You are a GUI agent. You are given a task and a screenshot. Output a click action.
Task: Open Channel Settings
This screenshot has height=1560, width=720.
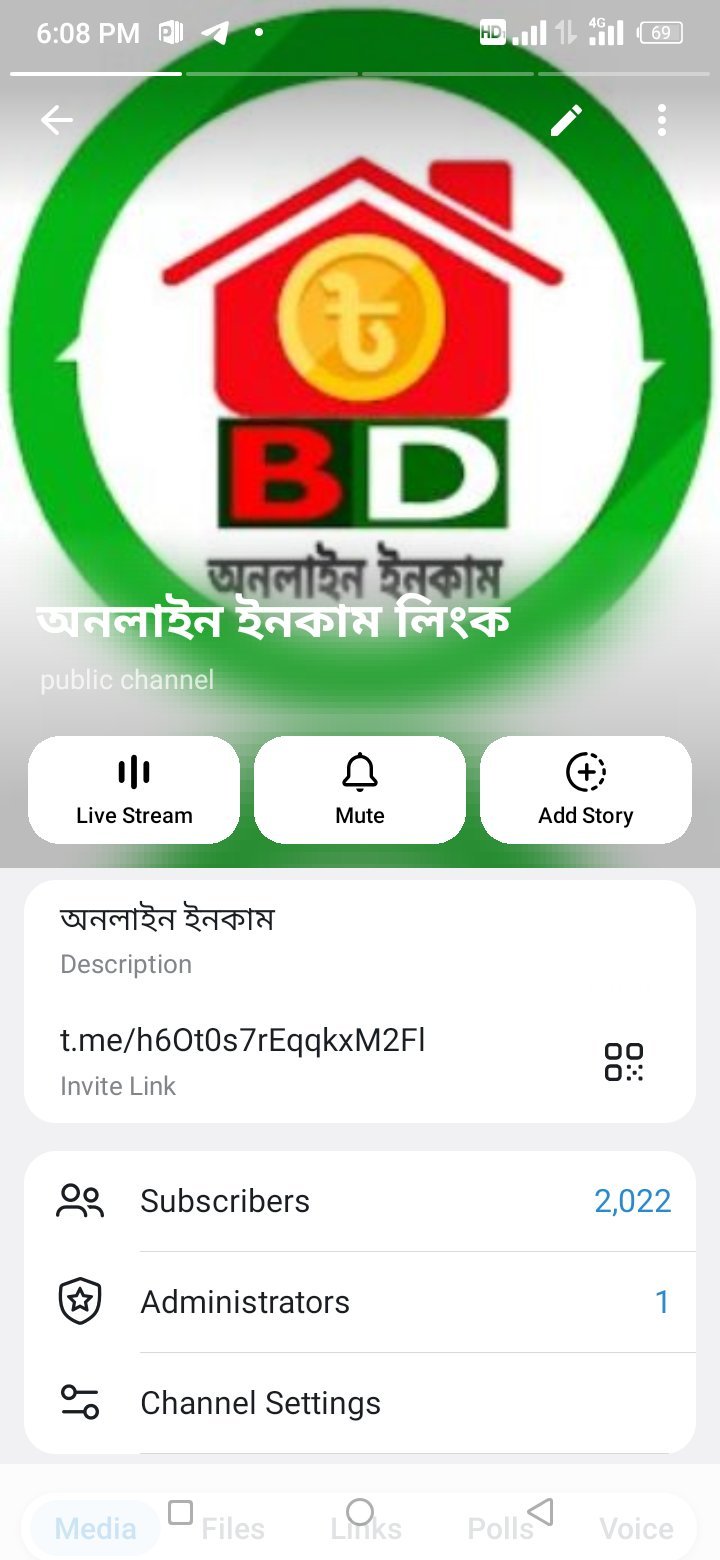coord(360,1403)
